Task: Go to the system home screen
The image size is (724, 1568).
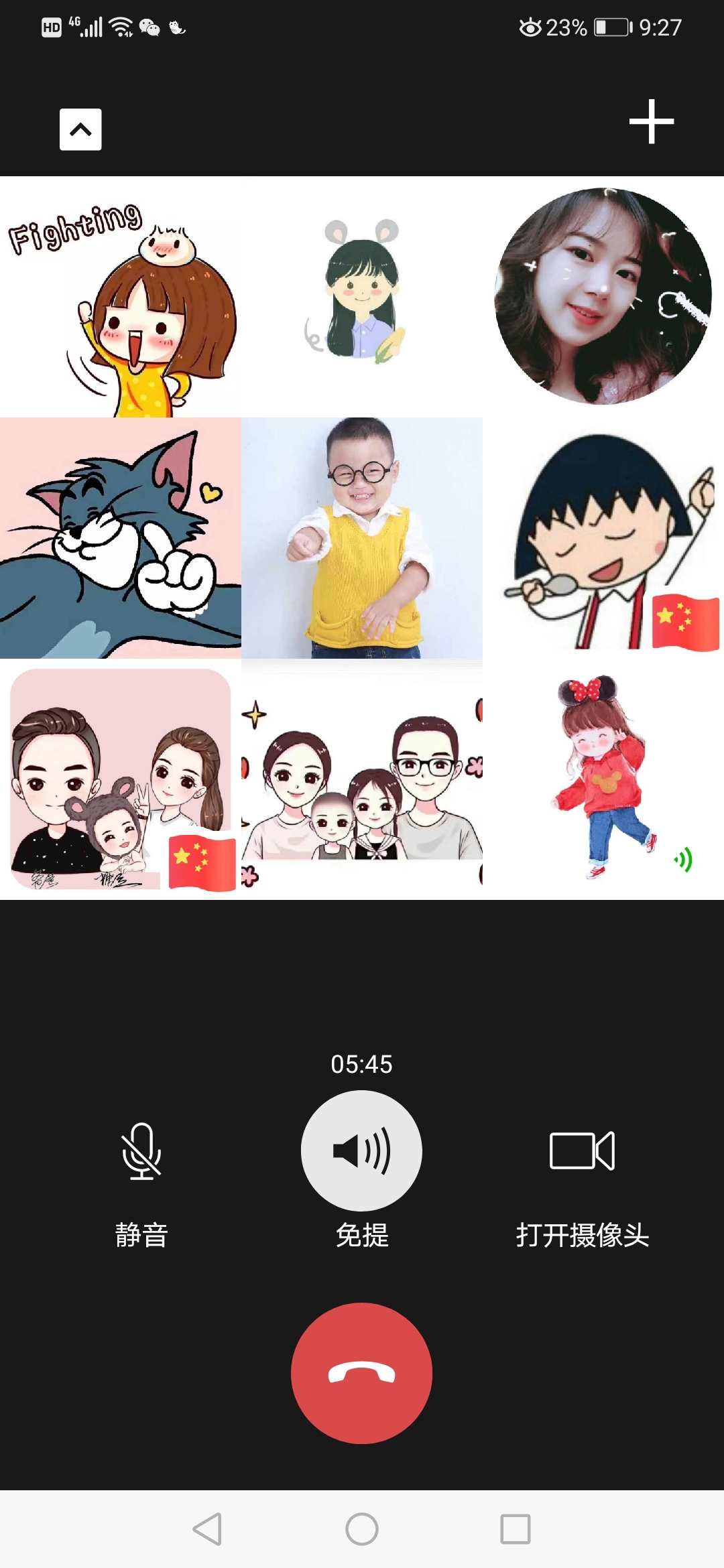Action: pyautogui.click(x=362, y=1529)
